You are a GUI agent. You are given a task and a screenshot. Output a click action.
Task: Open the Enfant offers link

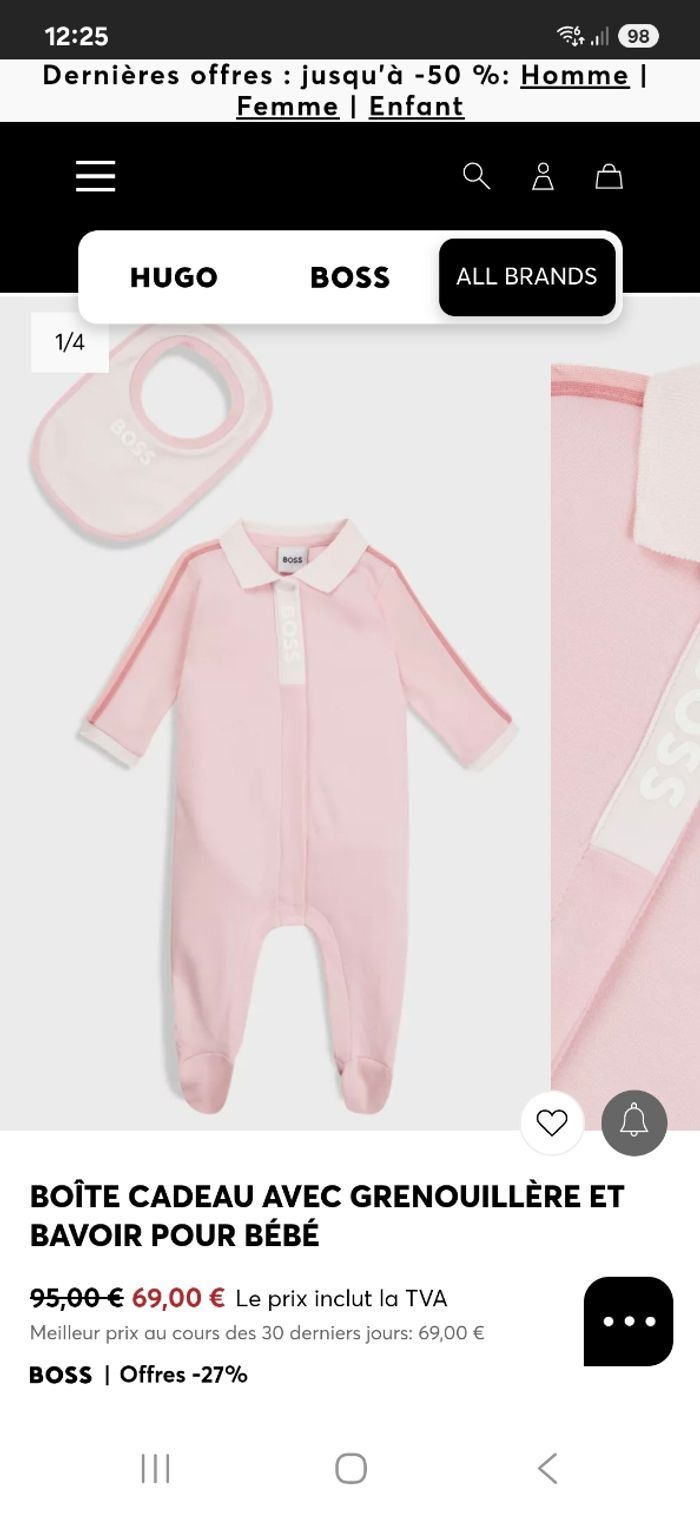click(x=416, y=106)
